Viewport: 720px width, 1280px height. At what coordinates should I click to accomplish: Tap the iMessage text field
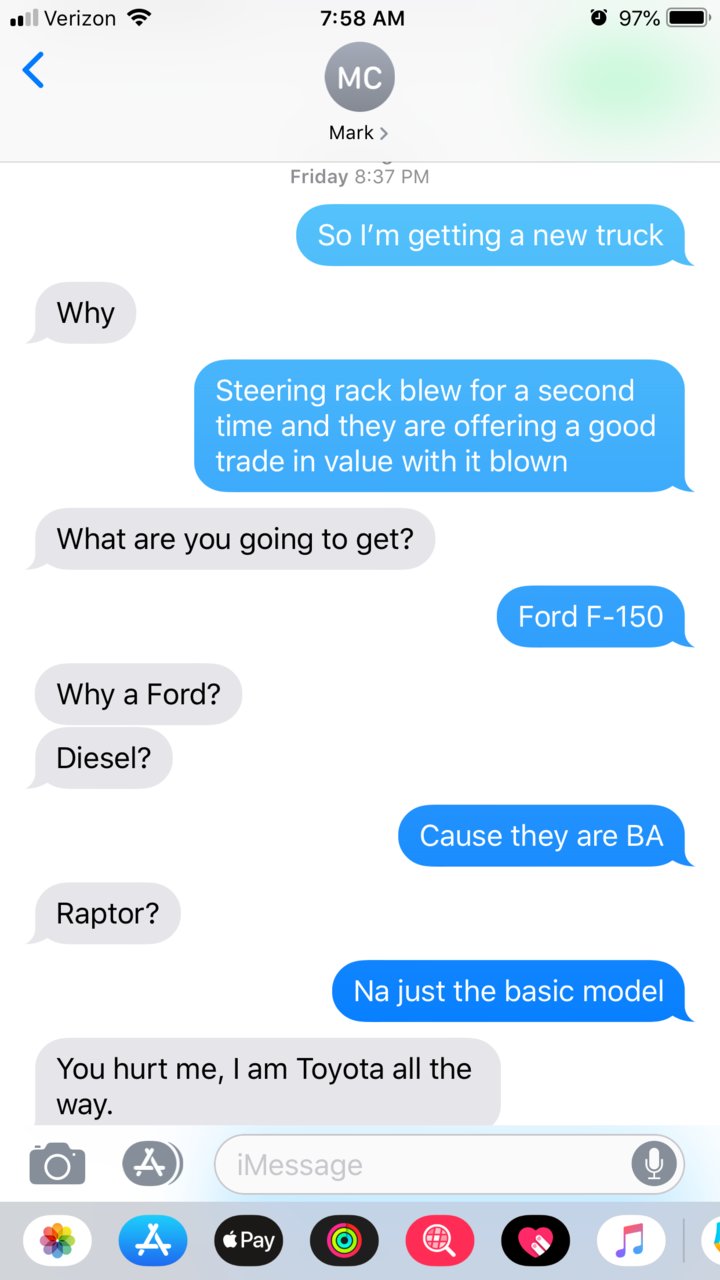point(420,1164)
